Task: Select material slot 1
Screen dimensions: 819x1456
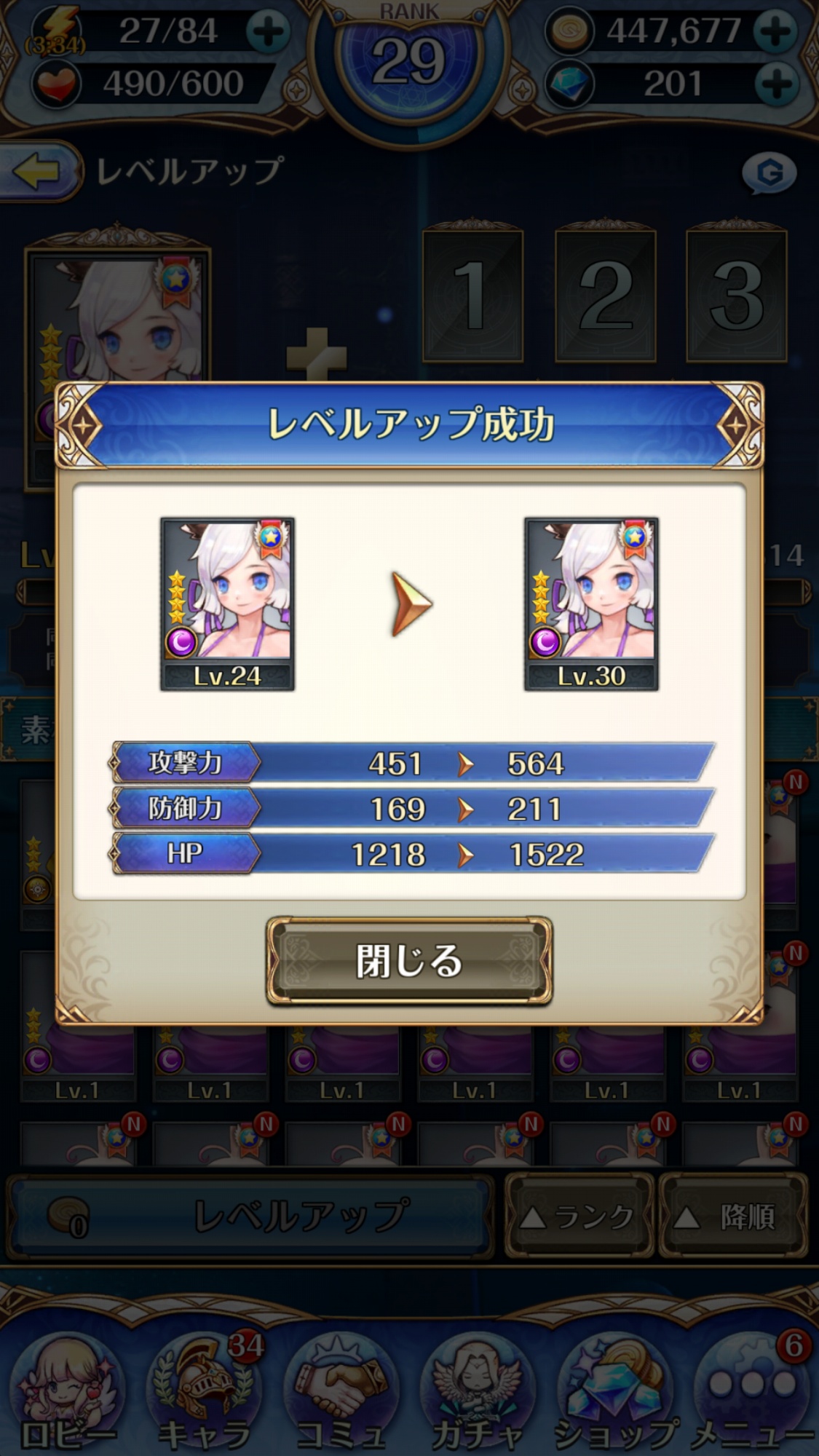Action: (x=472, y=295)
